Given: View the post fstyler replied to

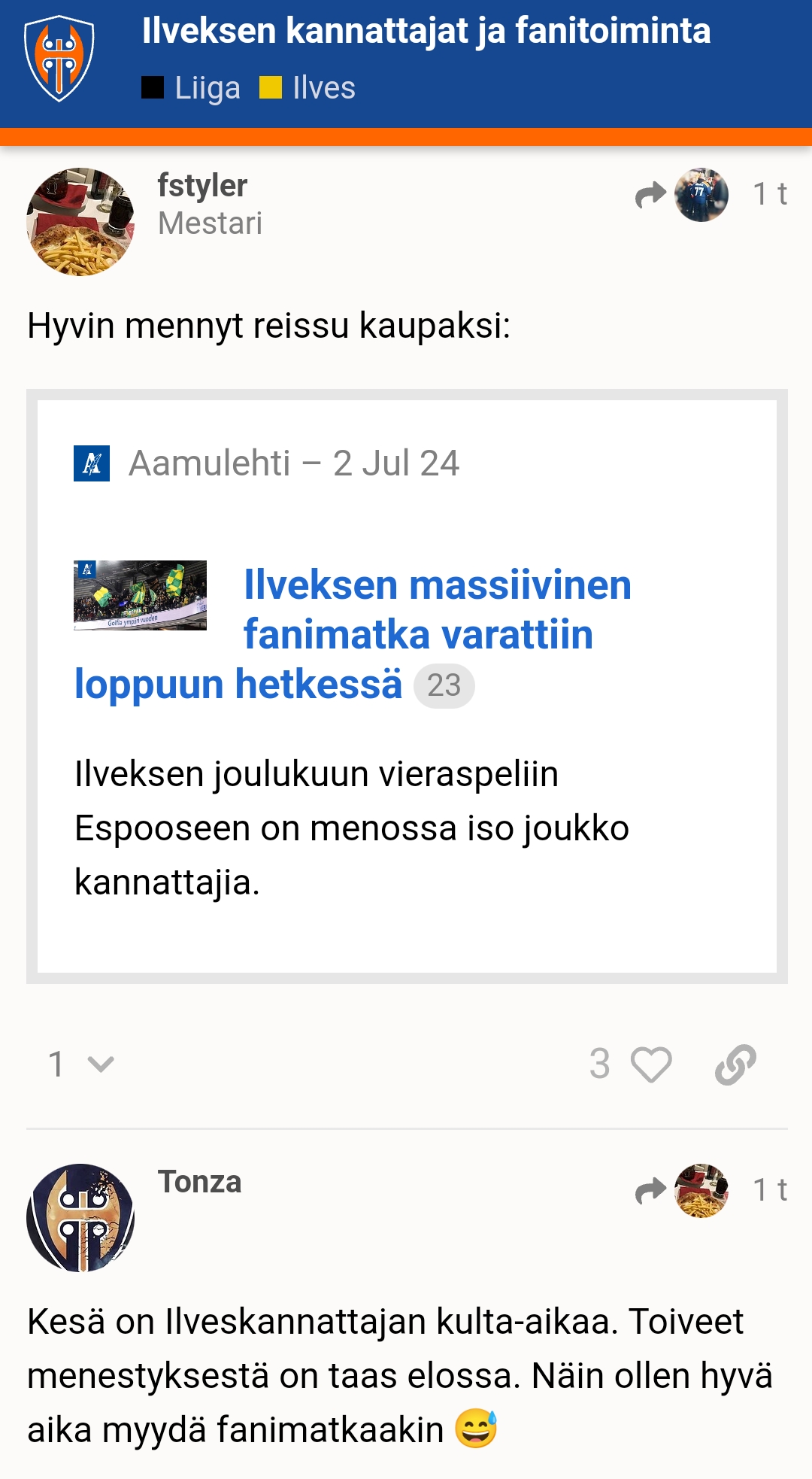Looking at the screenshot, I should pos(682,195).
